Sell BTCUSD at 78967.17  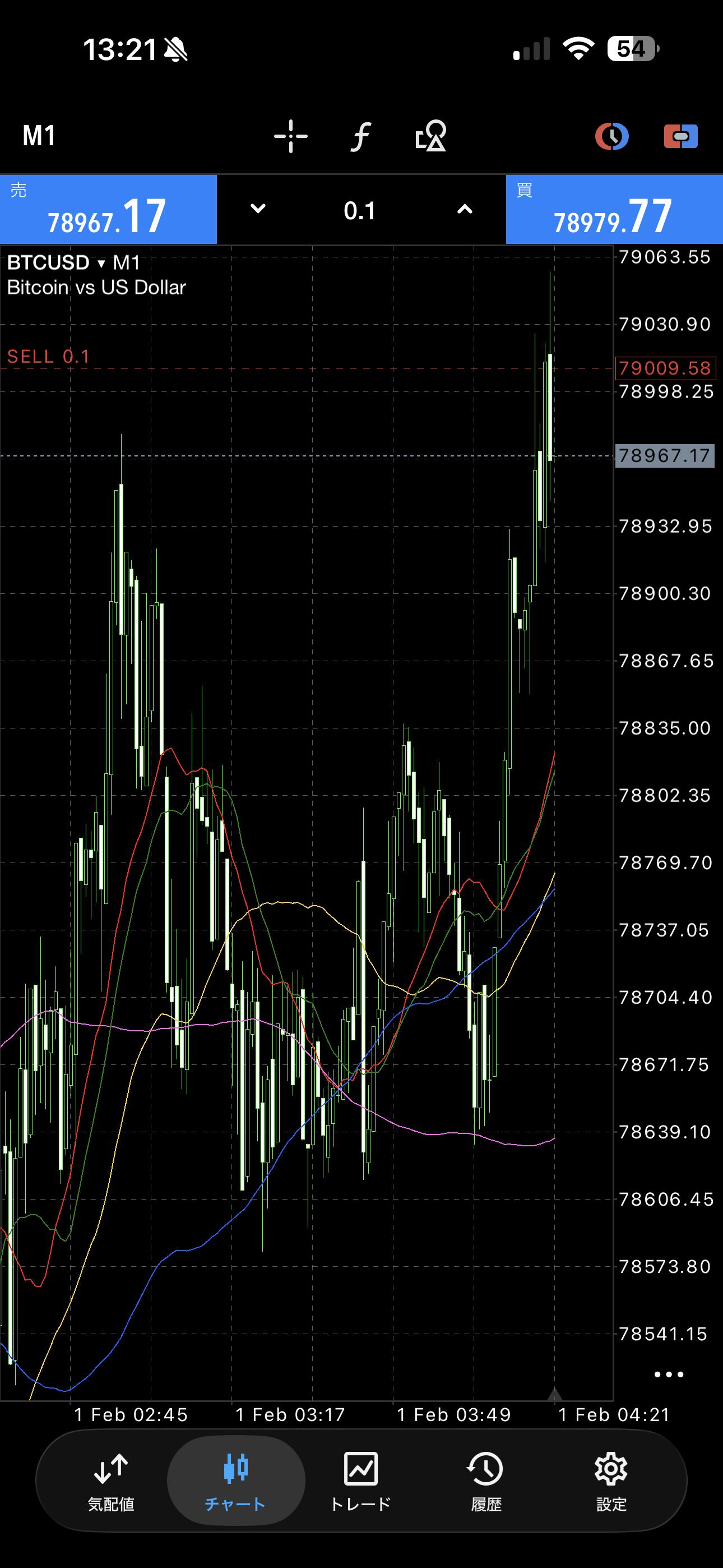(108, 210)
